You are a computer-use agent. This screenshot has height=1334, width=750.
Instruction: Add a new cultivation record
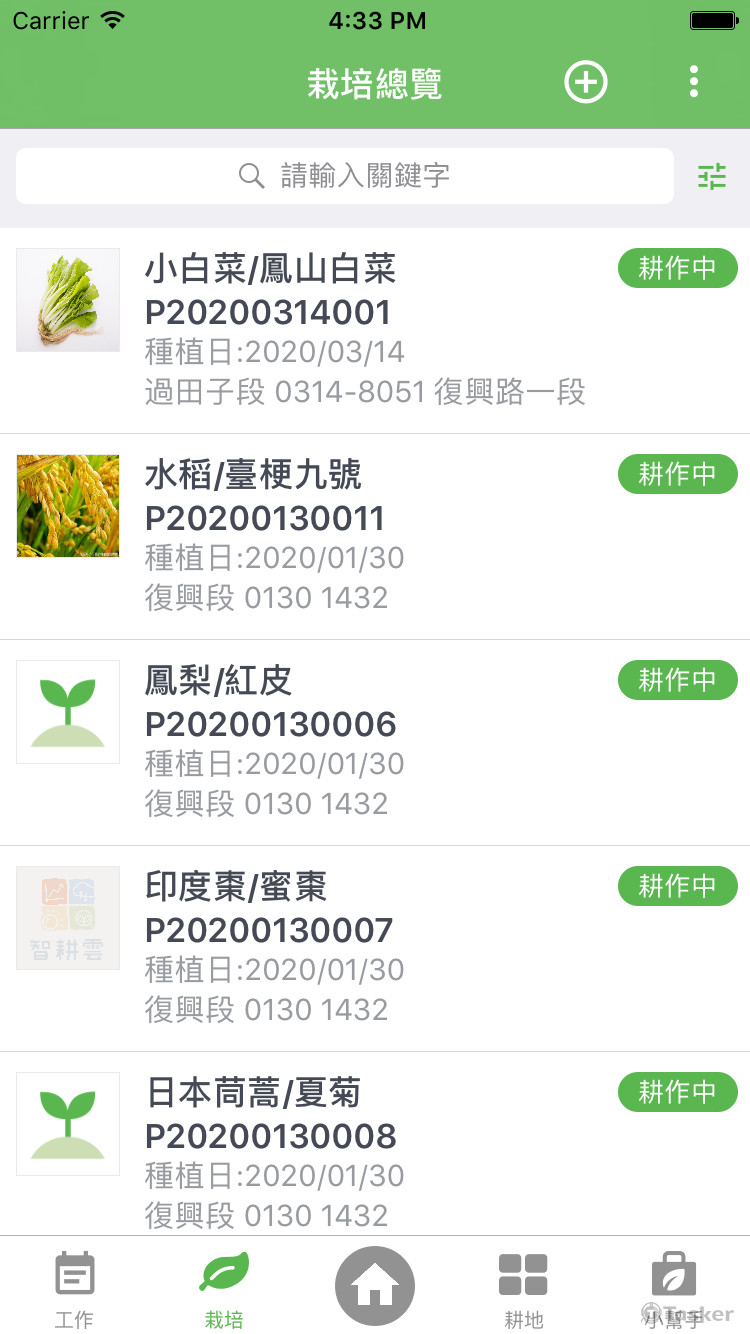click(x=586, y=82)
